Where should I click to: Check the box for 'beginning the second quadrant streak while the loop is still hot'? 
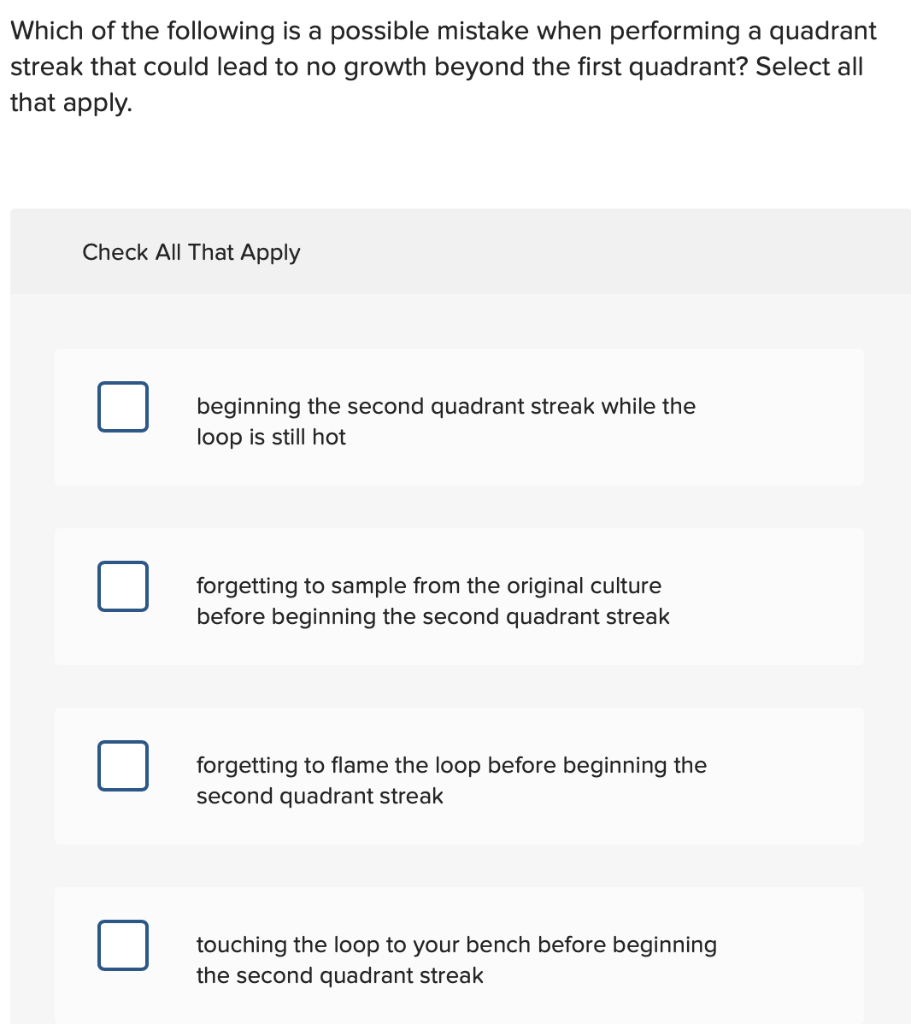coord(122,406)
